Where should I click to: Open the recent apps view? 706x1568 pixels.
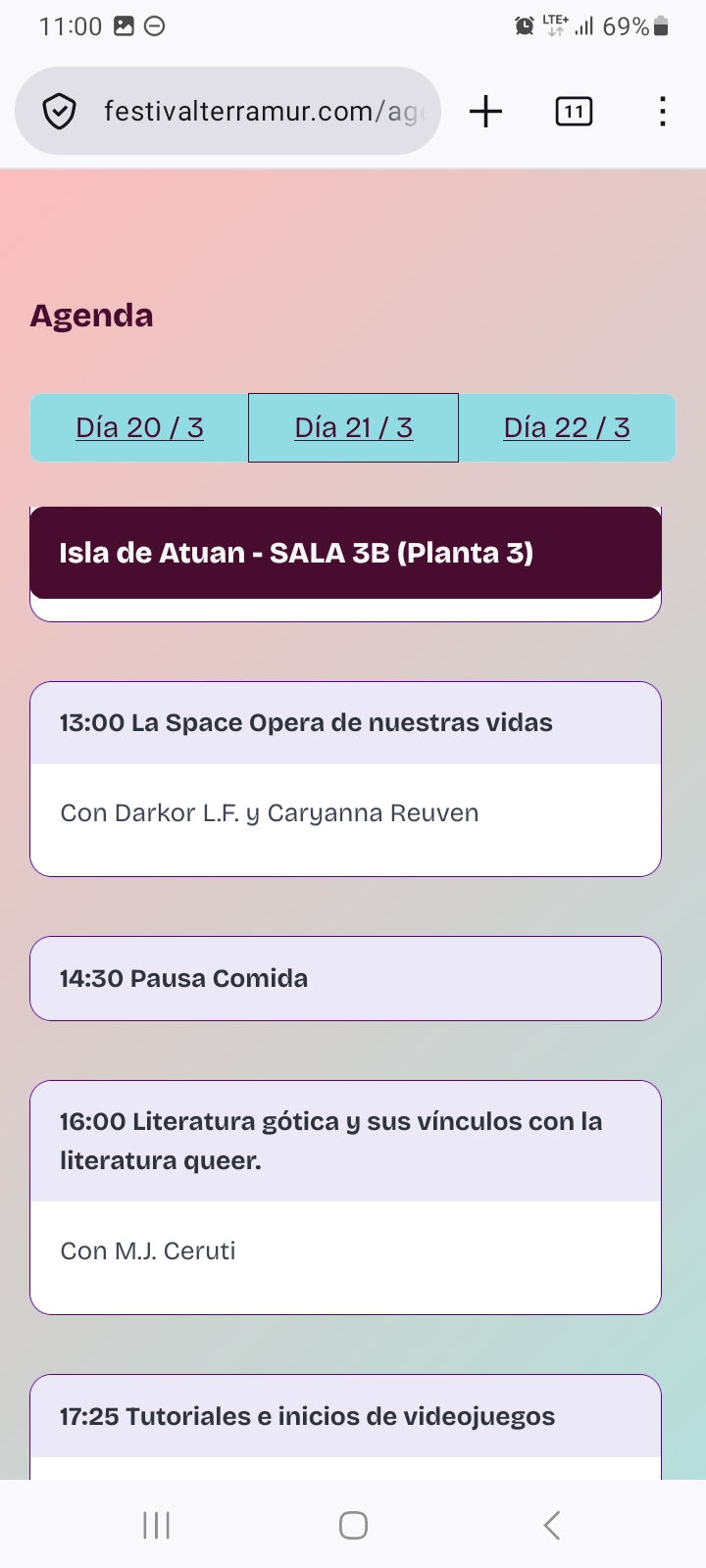(x=156, y=1525)
